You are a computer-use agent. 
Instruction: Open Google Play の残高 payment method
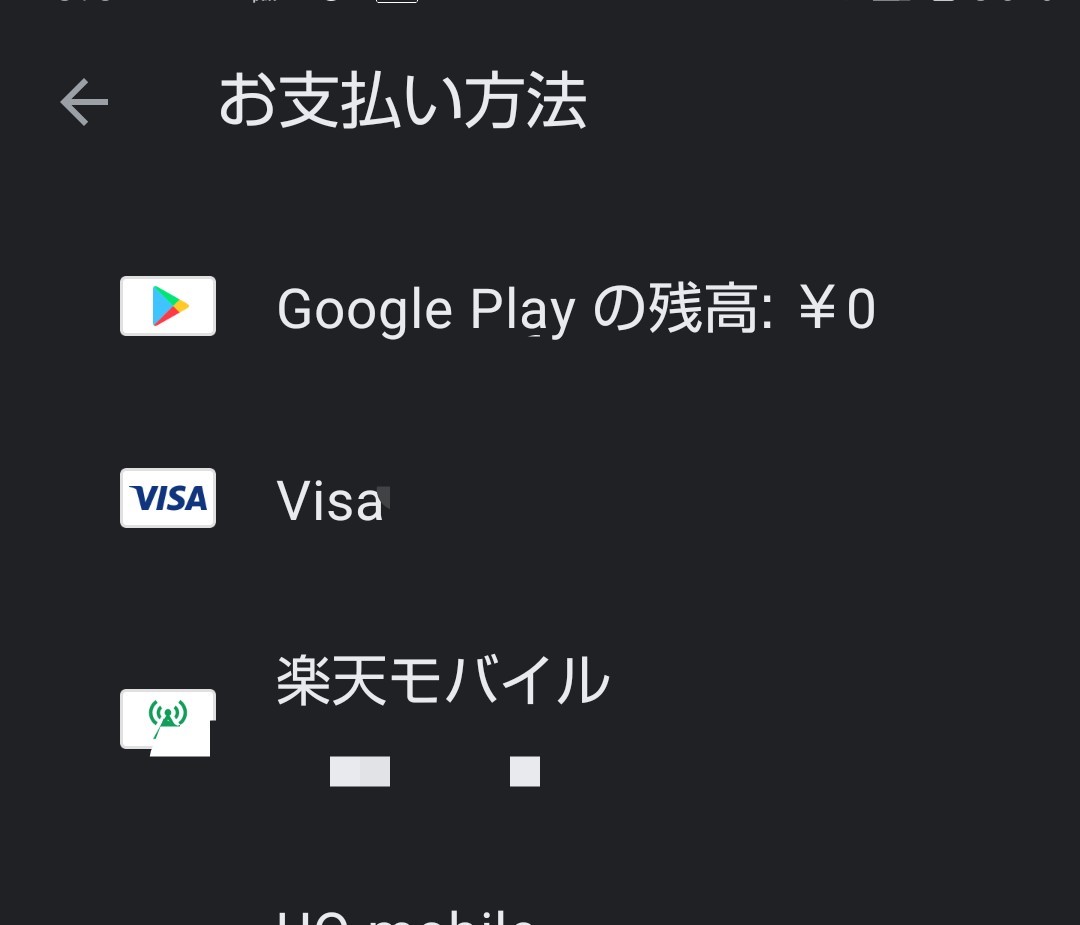tap(575, 308)
